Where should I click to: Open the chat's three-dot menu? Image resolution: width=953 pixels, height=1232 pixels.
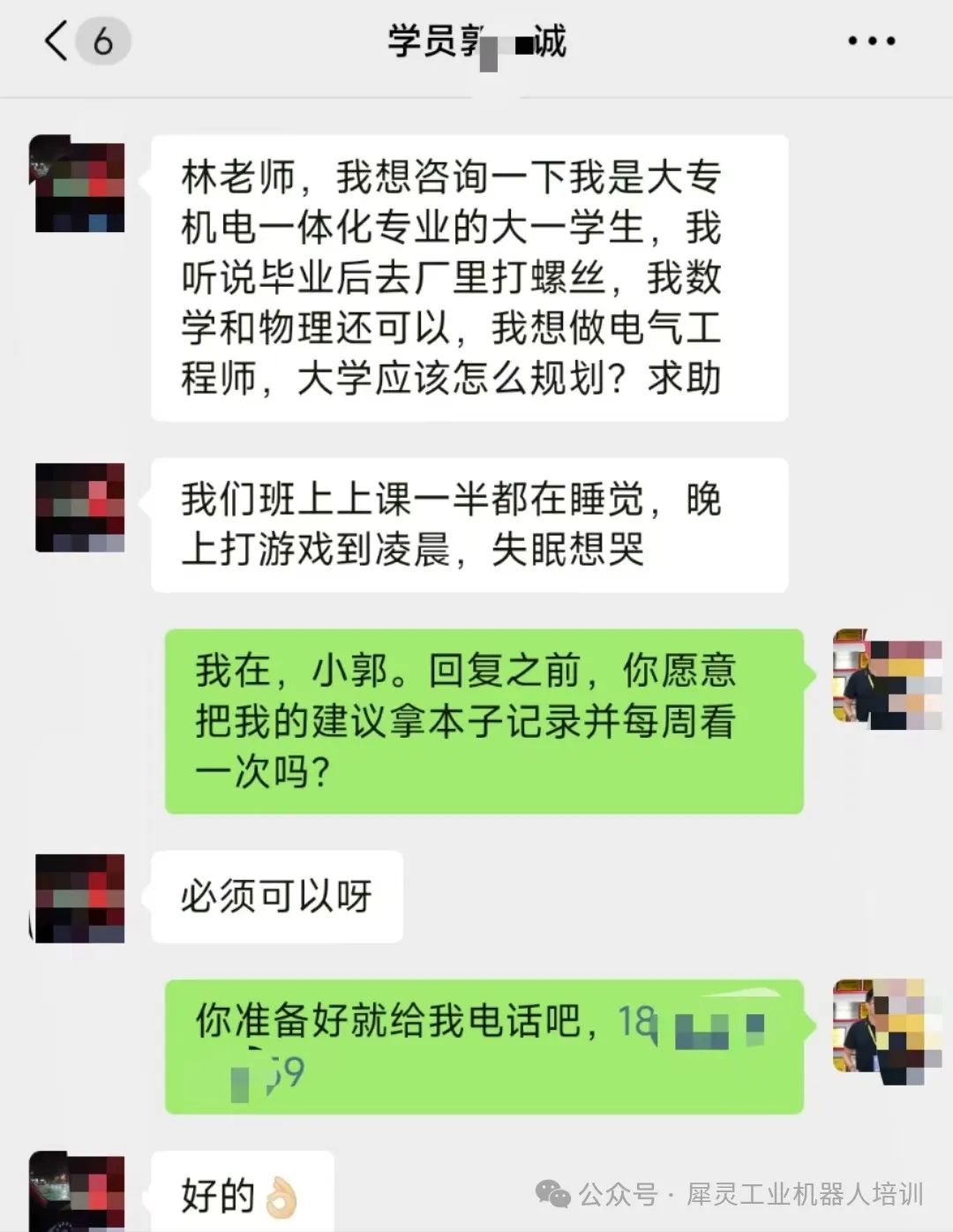870,41
